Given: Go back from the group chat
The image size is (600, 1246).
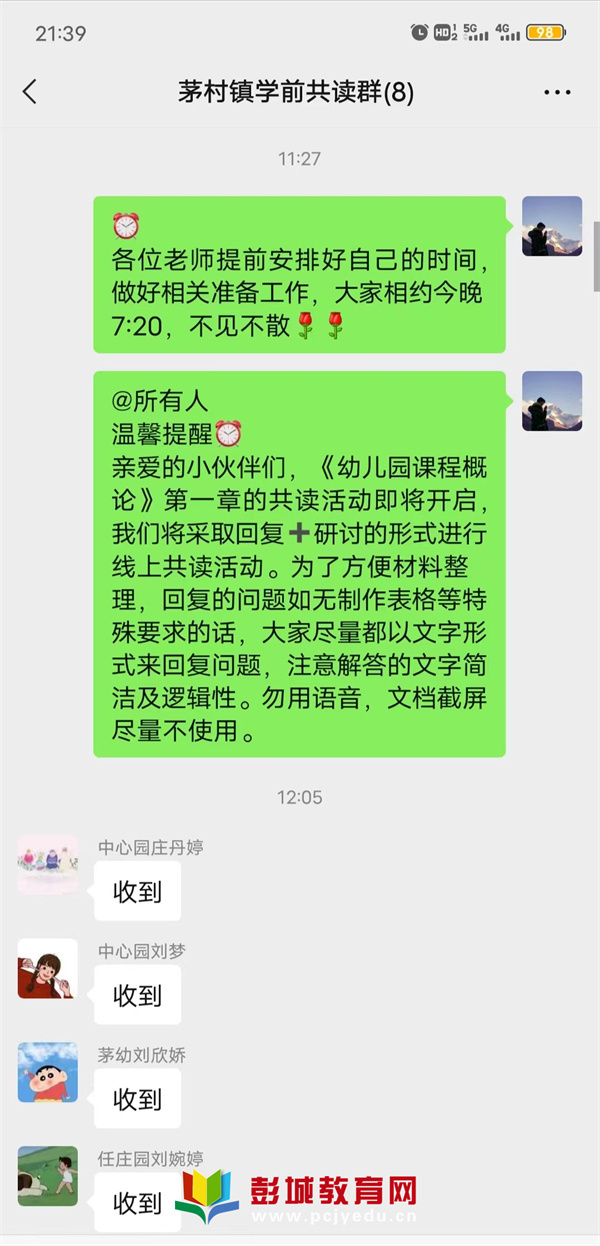Looking at the screenshot, I should pyautogui.click(x=30, y=93).
